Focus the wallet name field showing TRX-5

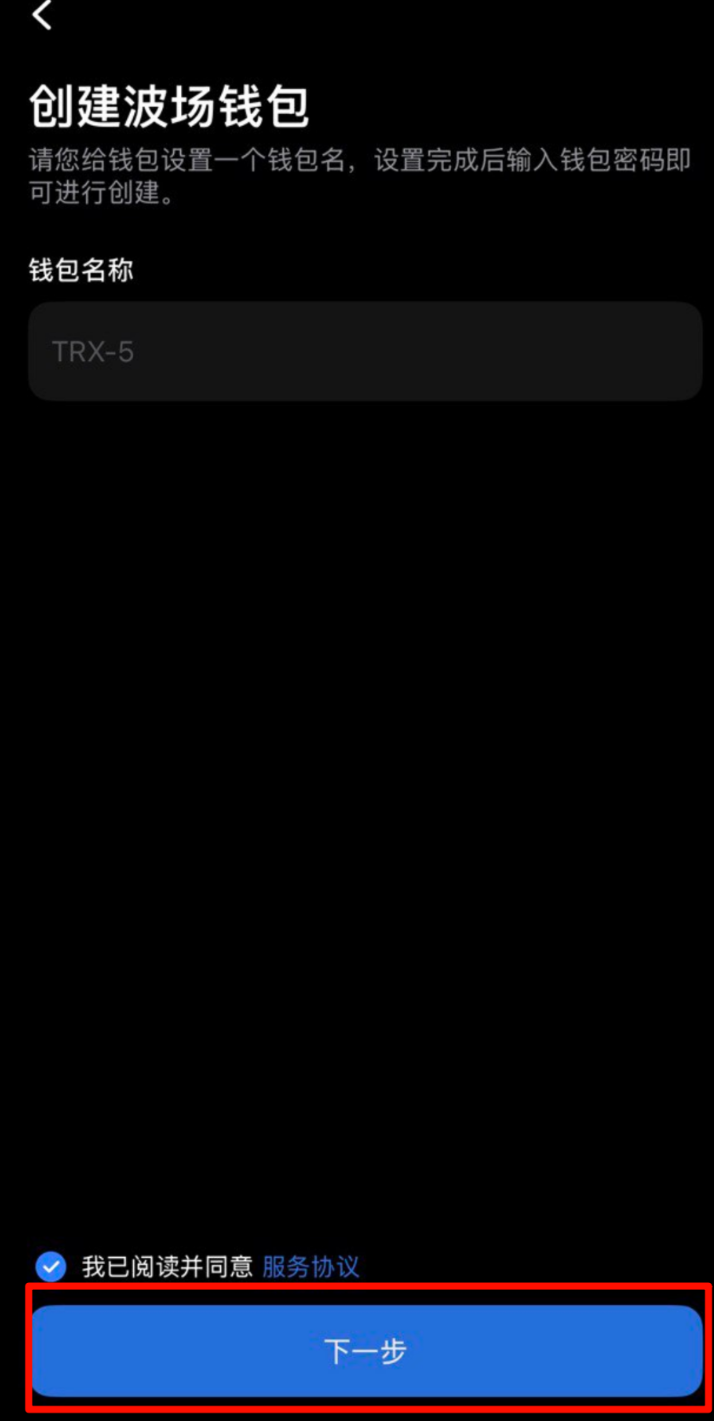pos(365,352)
